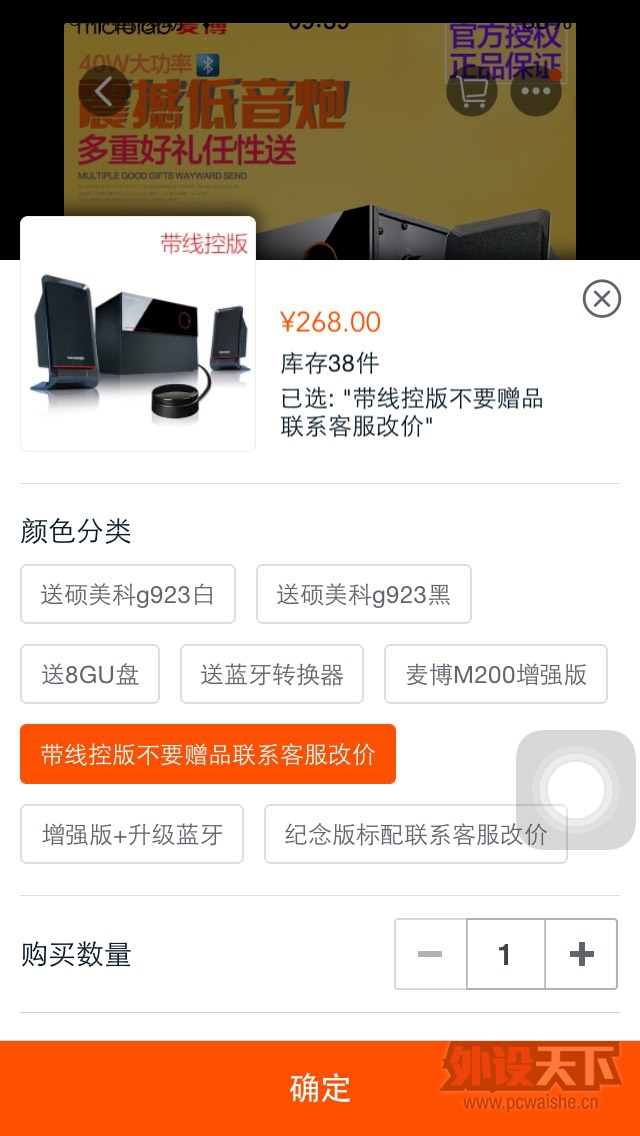The height and width of the screenshot is (1136, 640).
Task: Tap the selected 带线控版不要赠品联系客服改价 option
Action: (x=208, y=754)
